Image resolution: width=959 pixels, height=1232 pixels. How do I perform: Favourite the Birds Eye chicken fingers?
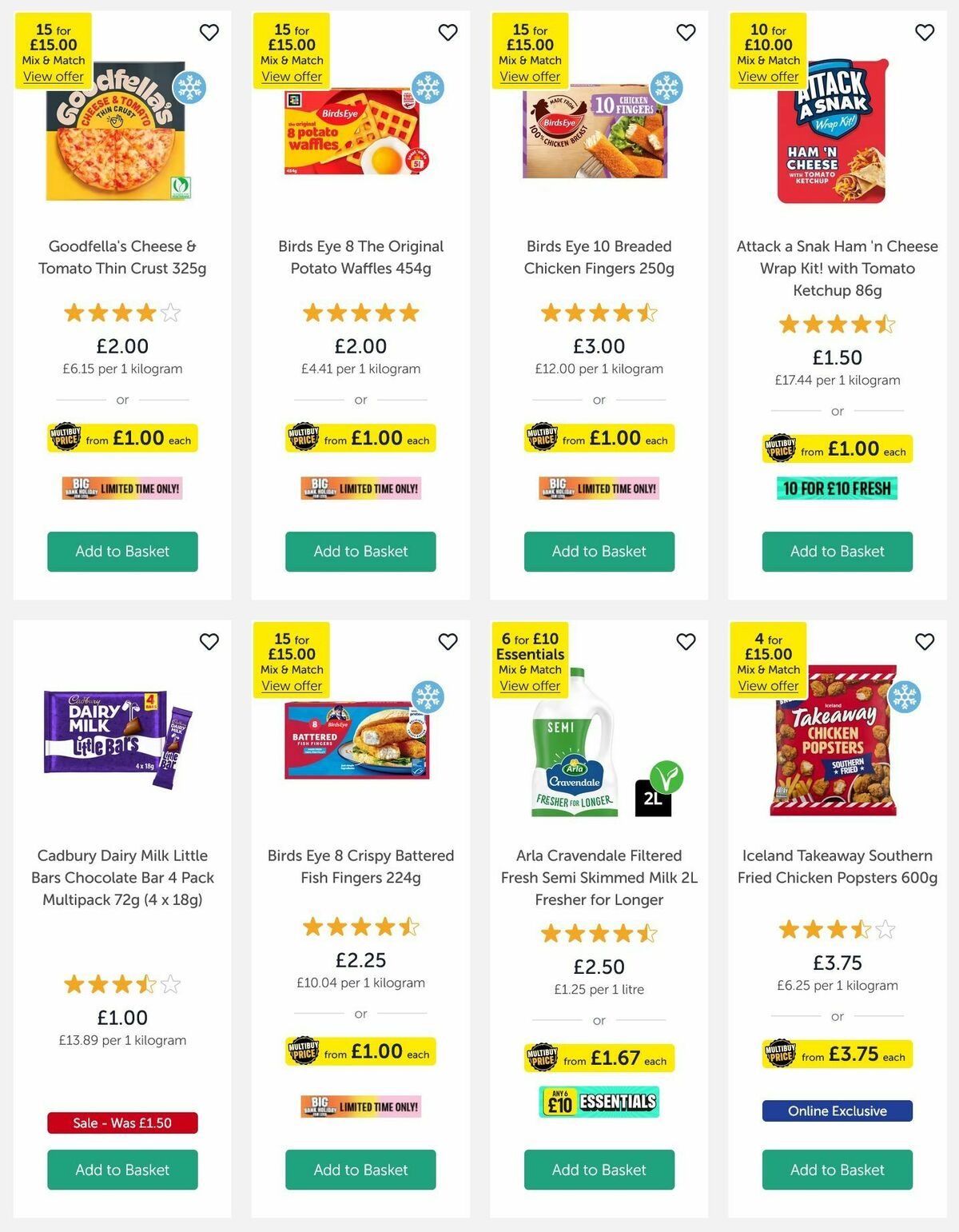pos(686,33)
